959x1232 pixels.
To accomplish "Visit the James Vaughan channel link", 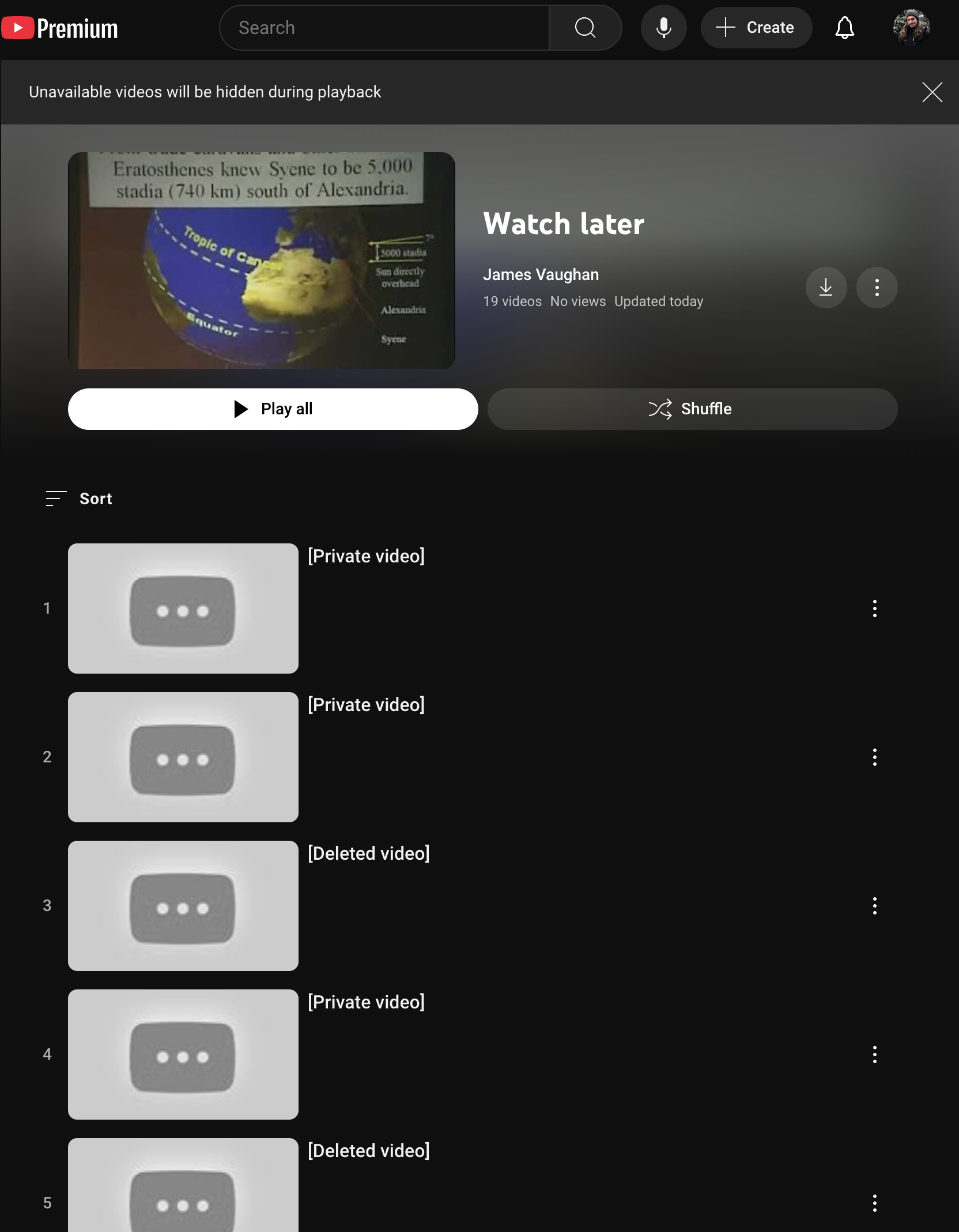I will pyautogui.click(x=541, y=274).
